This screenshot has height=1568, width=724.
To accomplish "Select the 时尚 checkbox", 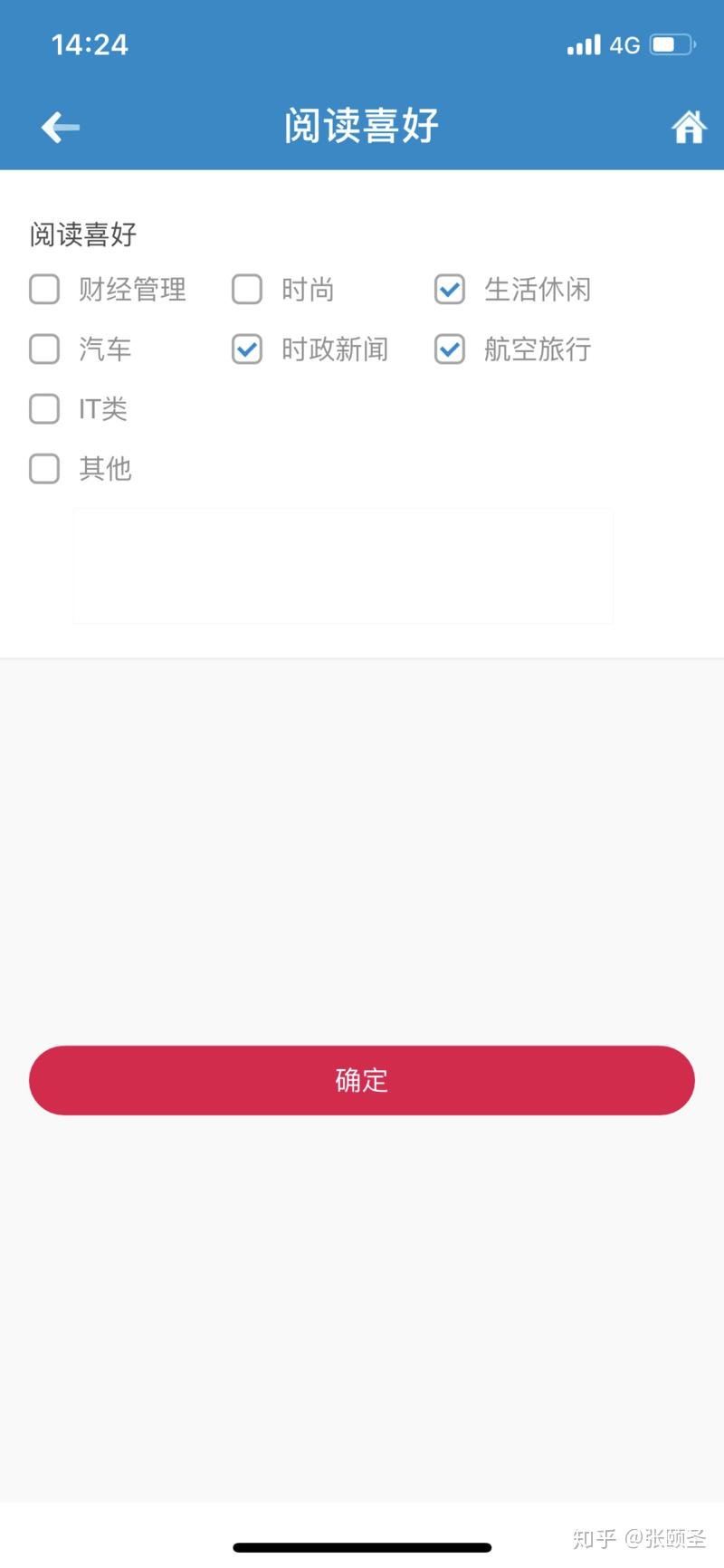I will (x=247, y=290).
